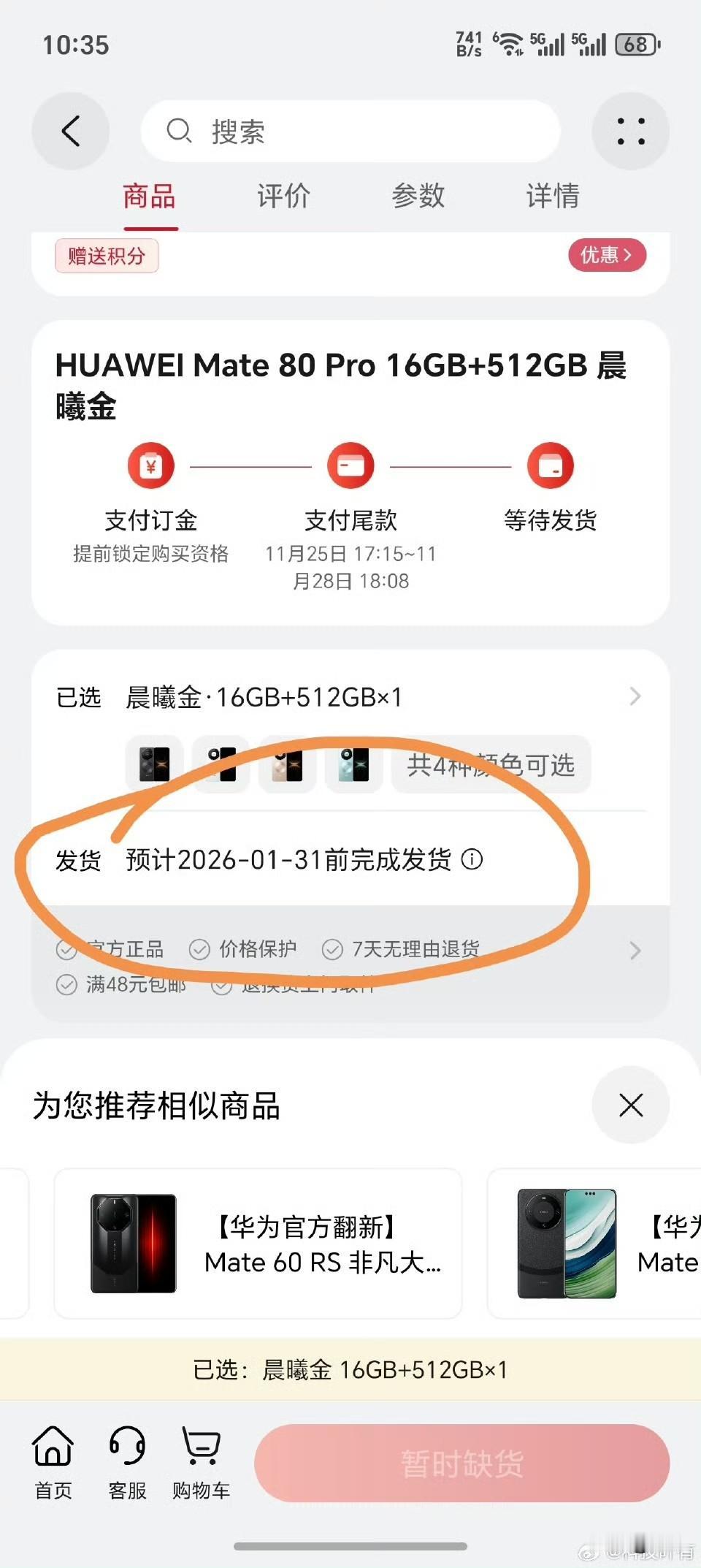The image size is (701, 1568).
Task: Click the 赠送积分 points reward link
Action: (106, 256)
